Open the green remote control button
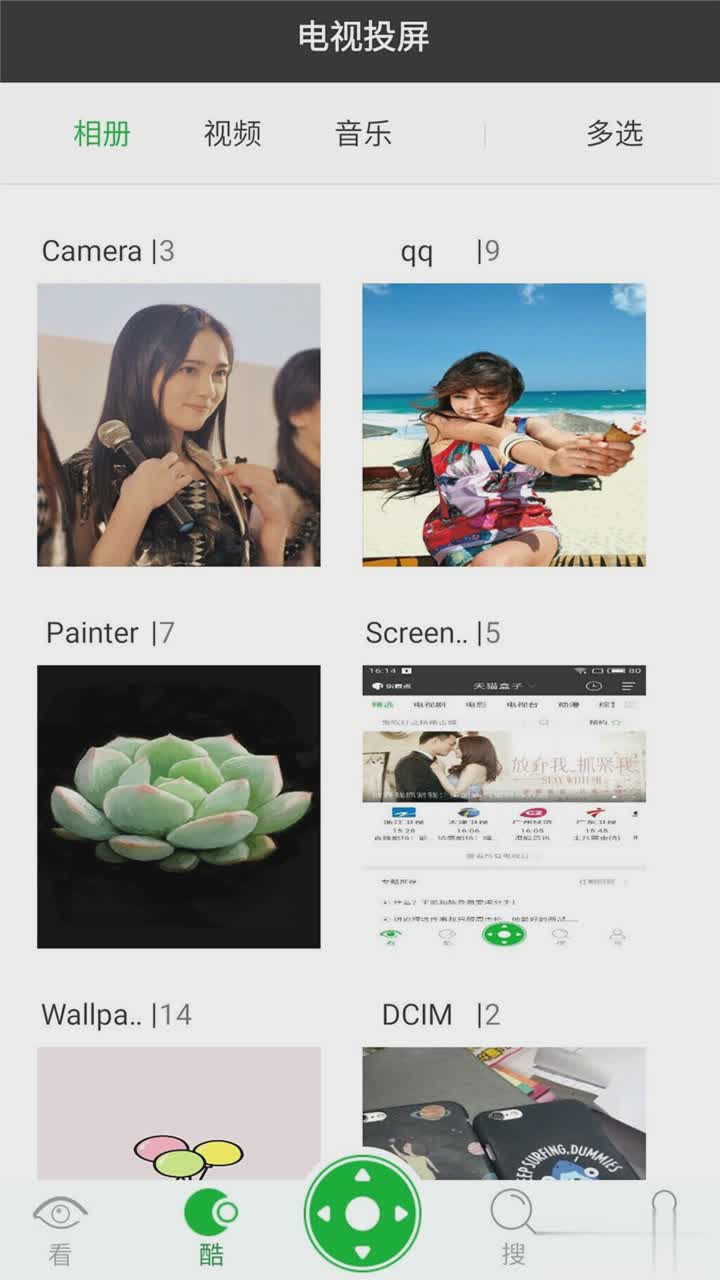 tap(362, 1214)
